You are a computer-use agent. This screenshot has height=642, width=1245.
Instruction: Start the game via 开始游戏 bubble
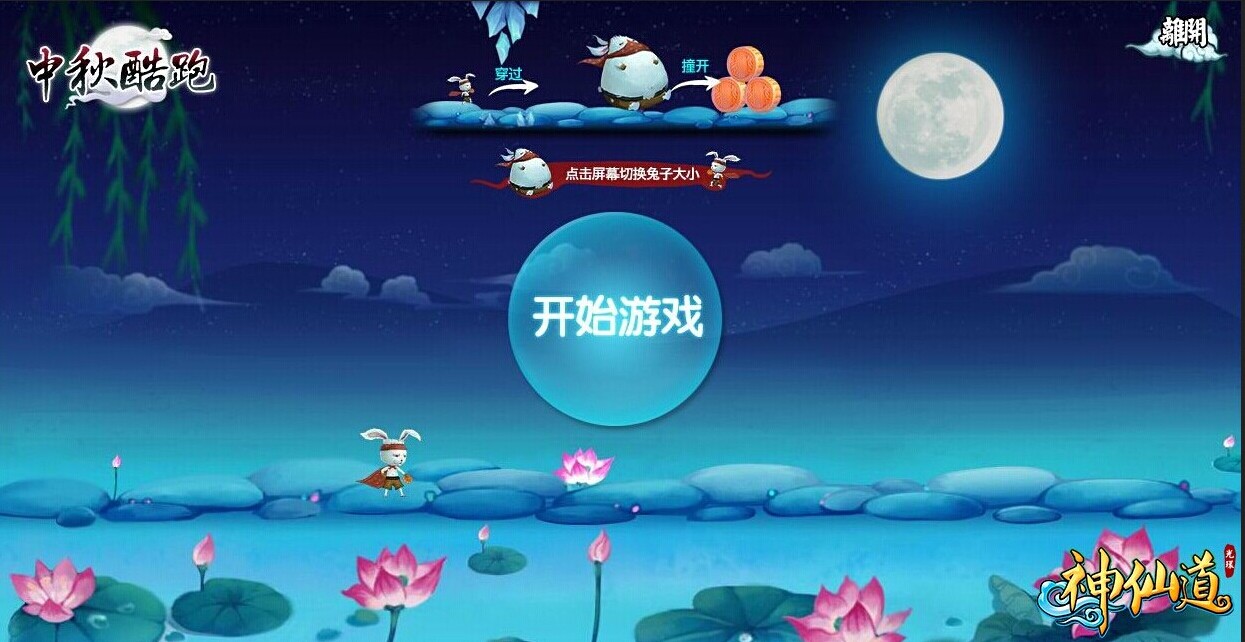tap(615, 318)
